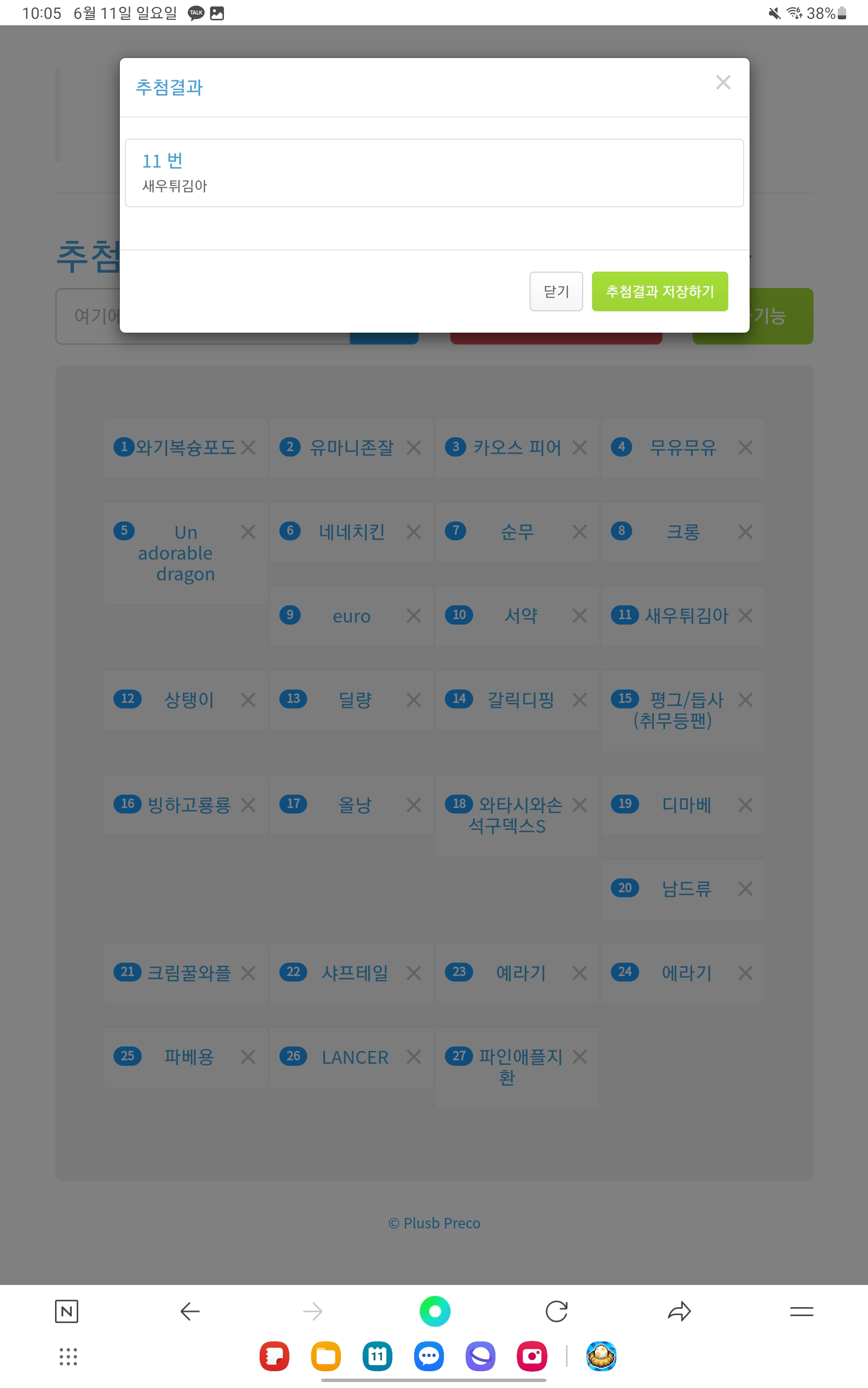Viewport: 868px width, 1388px height.
Task: Open the apps grid in the taskbar
Action: [x=68, y=1356]
